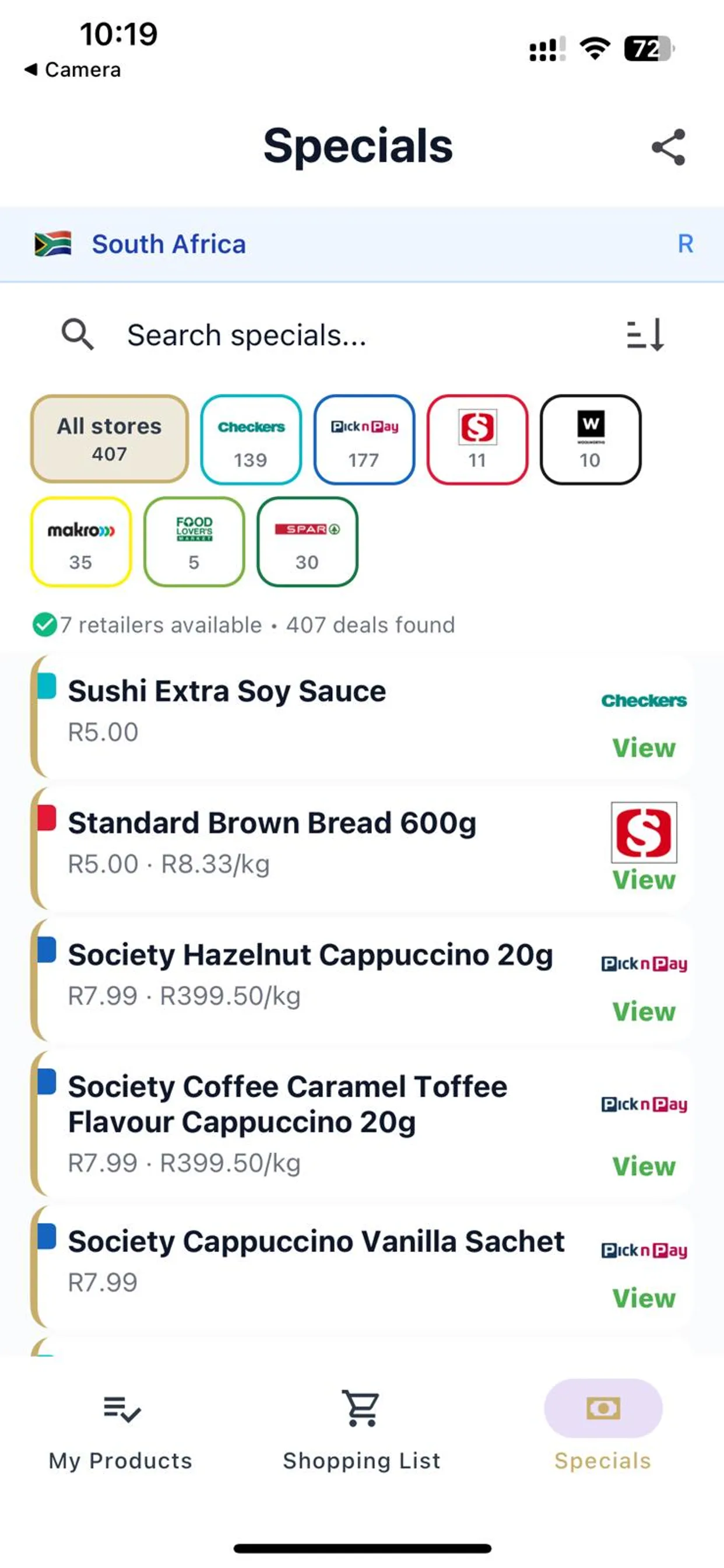Open the share options for Specials
Image resolution: width=724 pixels, height=1568 pixels.
click(667, 148)
